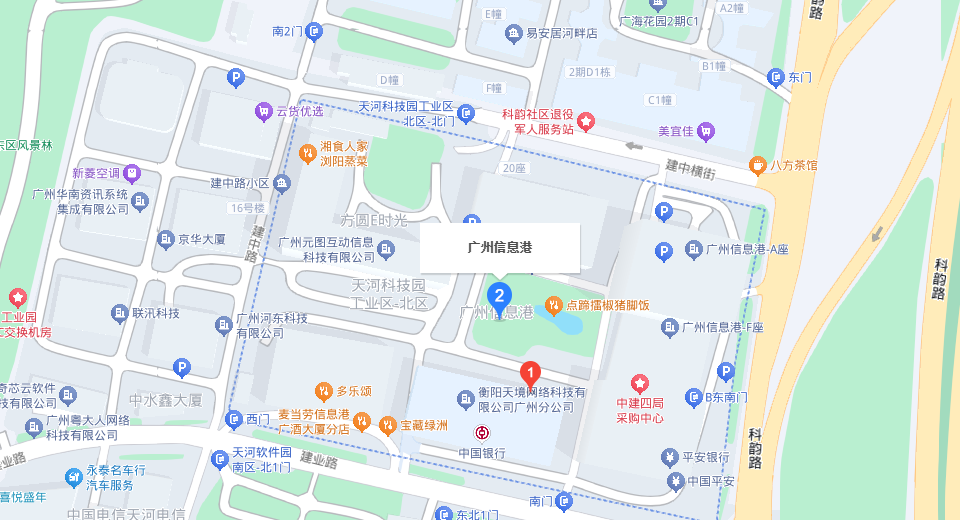
Task: Tap the red marker numbered 1
Action: coord(532,375)
